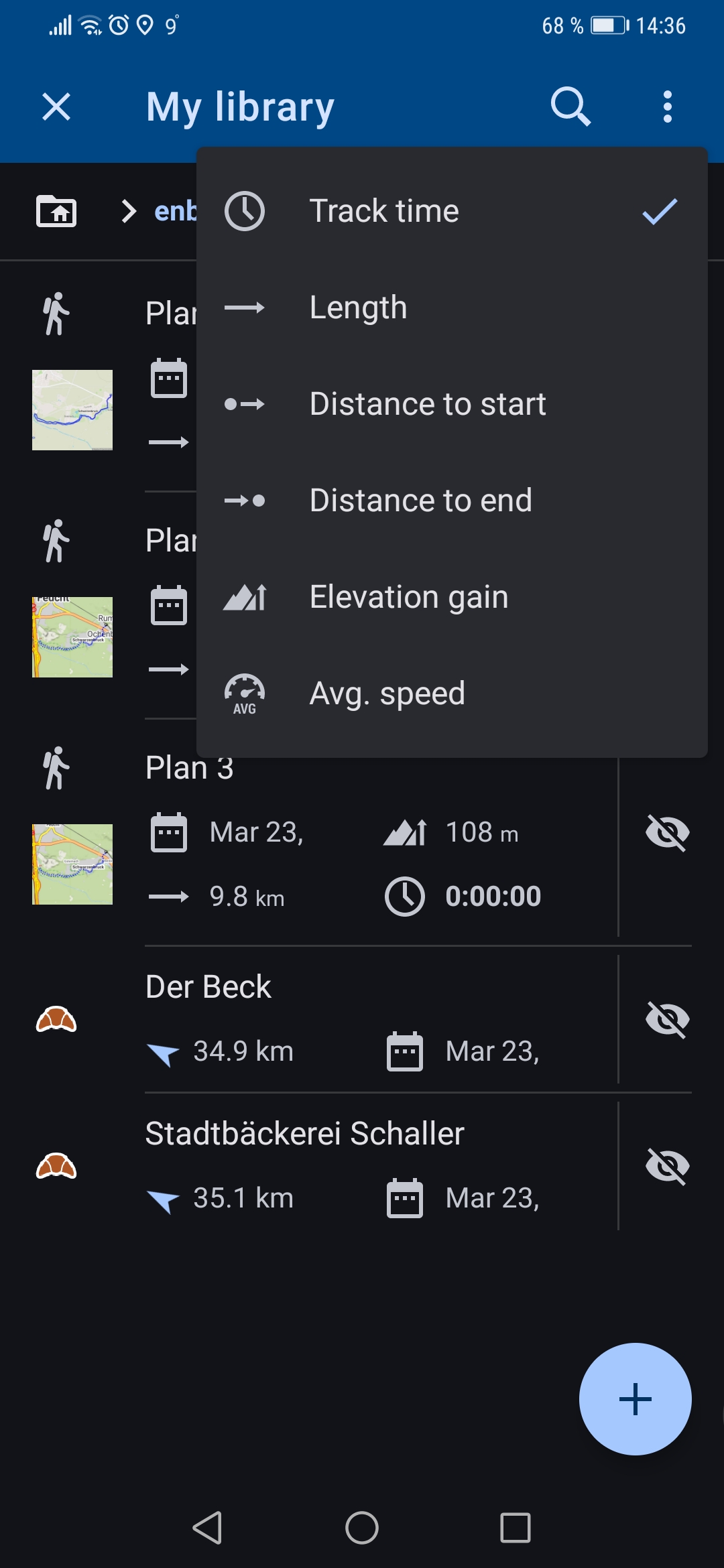Go to the library home folder
This screenshot has width=724, height=1568.
[x=56, y=211]
